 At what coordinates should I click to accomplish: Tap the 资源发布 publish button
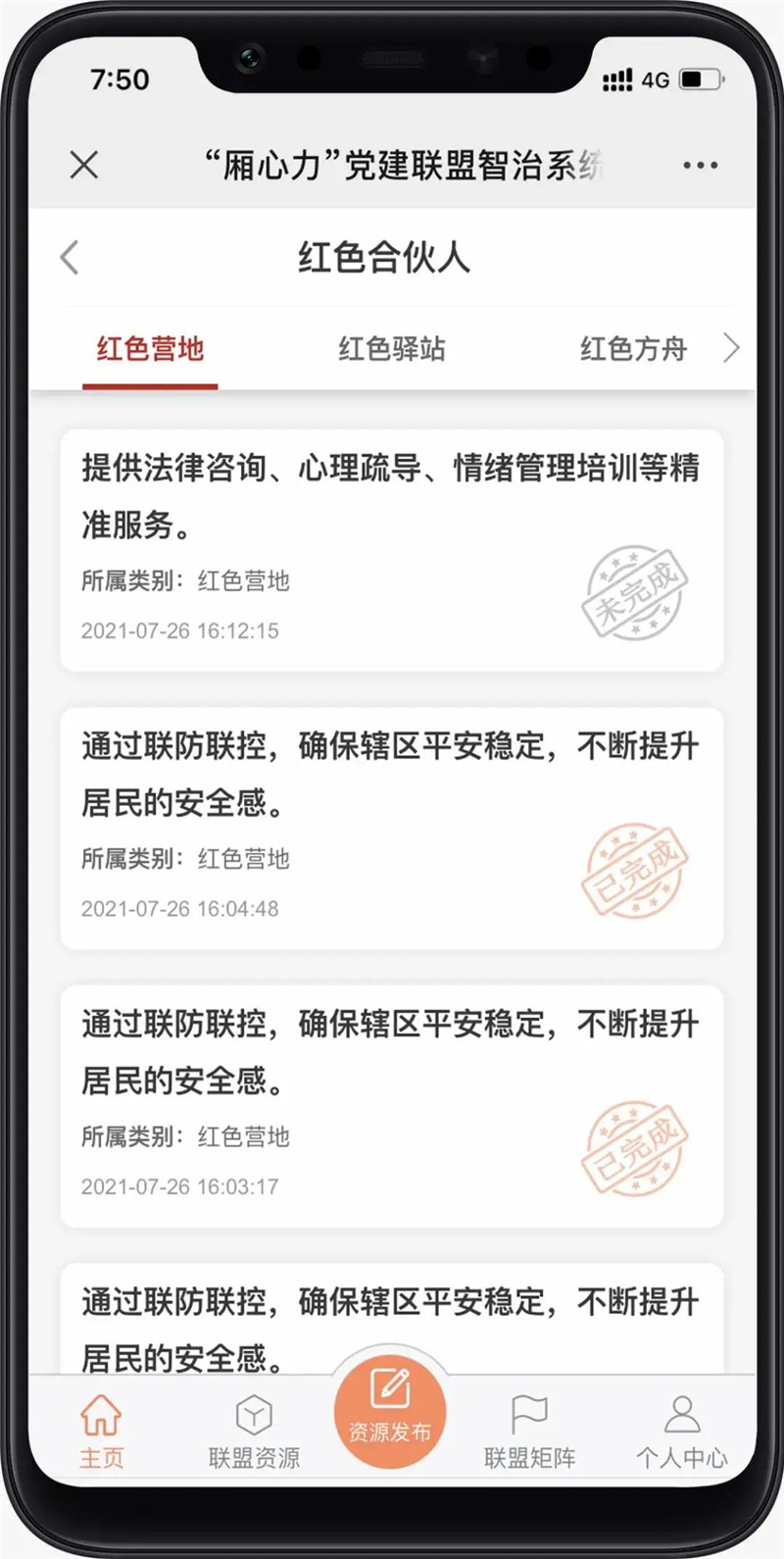coord(390,1410)
